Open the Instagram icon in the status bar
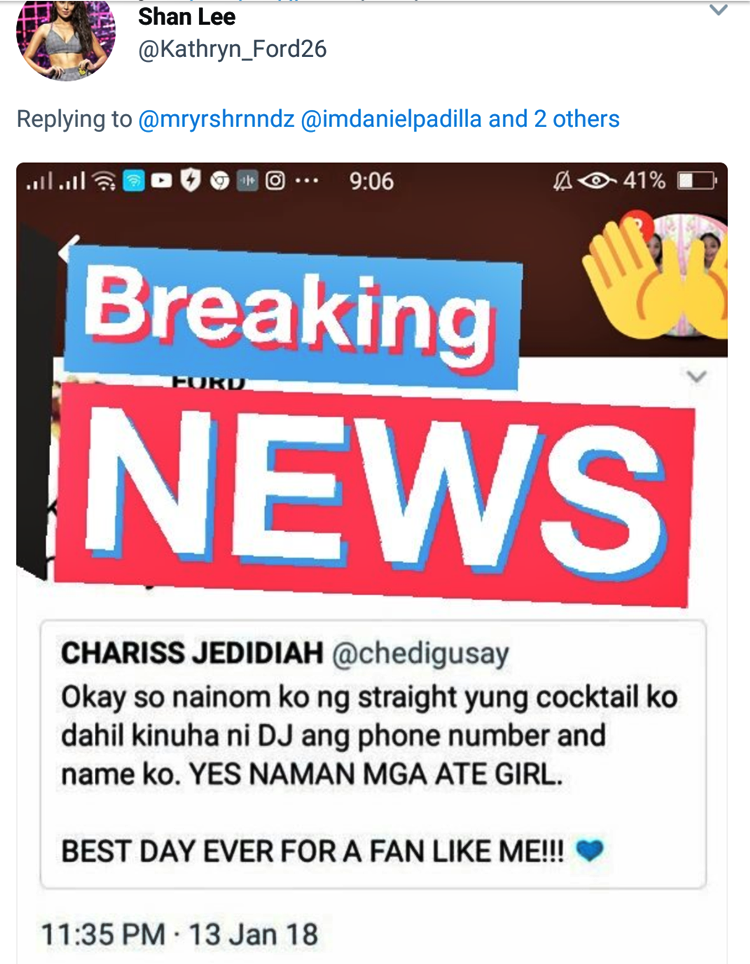The image size is (750, 964). [x=278, y=181]
